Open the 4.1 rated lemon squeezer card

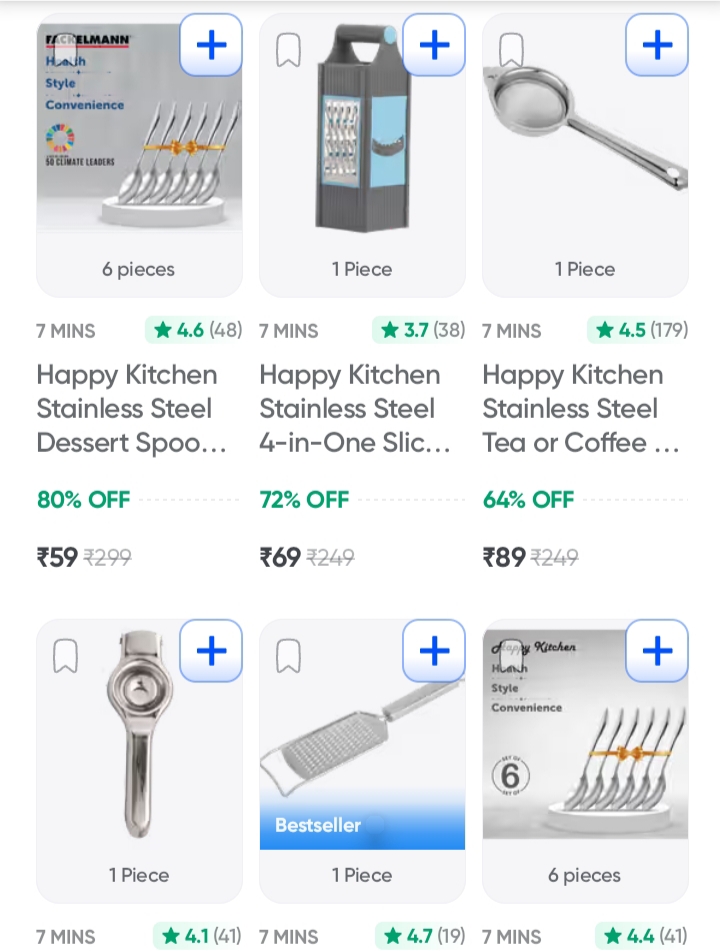pyautogui.click(x=139, y=760)
